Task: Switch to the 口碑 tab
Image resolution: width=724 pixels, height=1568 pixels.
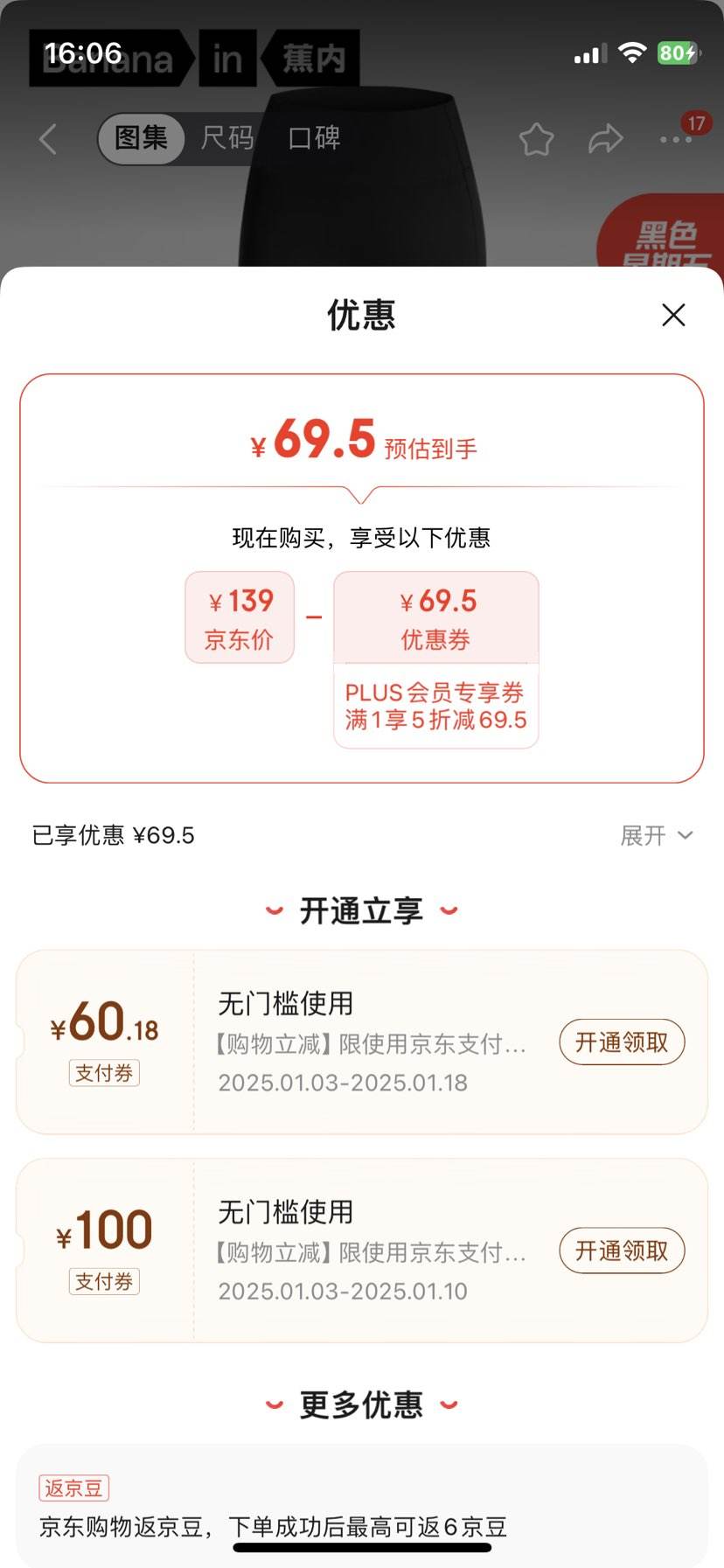Action: (316, 138)
